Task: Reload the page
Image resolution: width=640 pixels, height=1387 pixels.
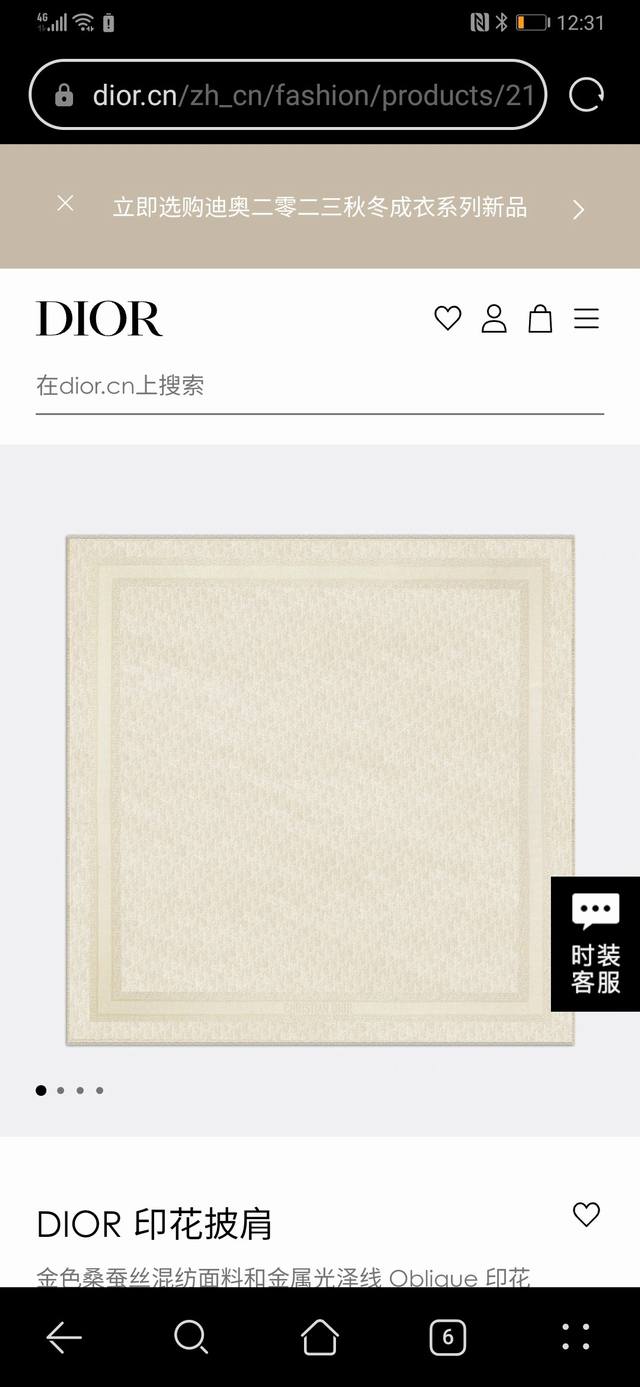Action: (x=586, y=96)
